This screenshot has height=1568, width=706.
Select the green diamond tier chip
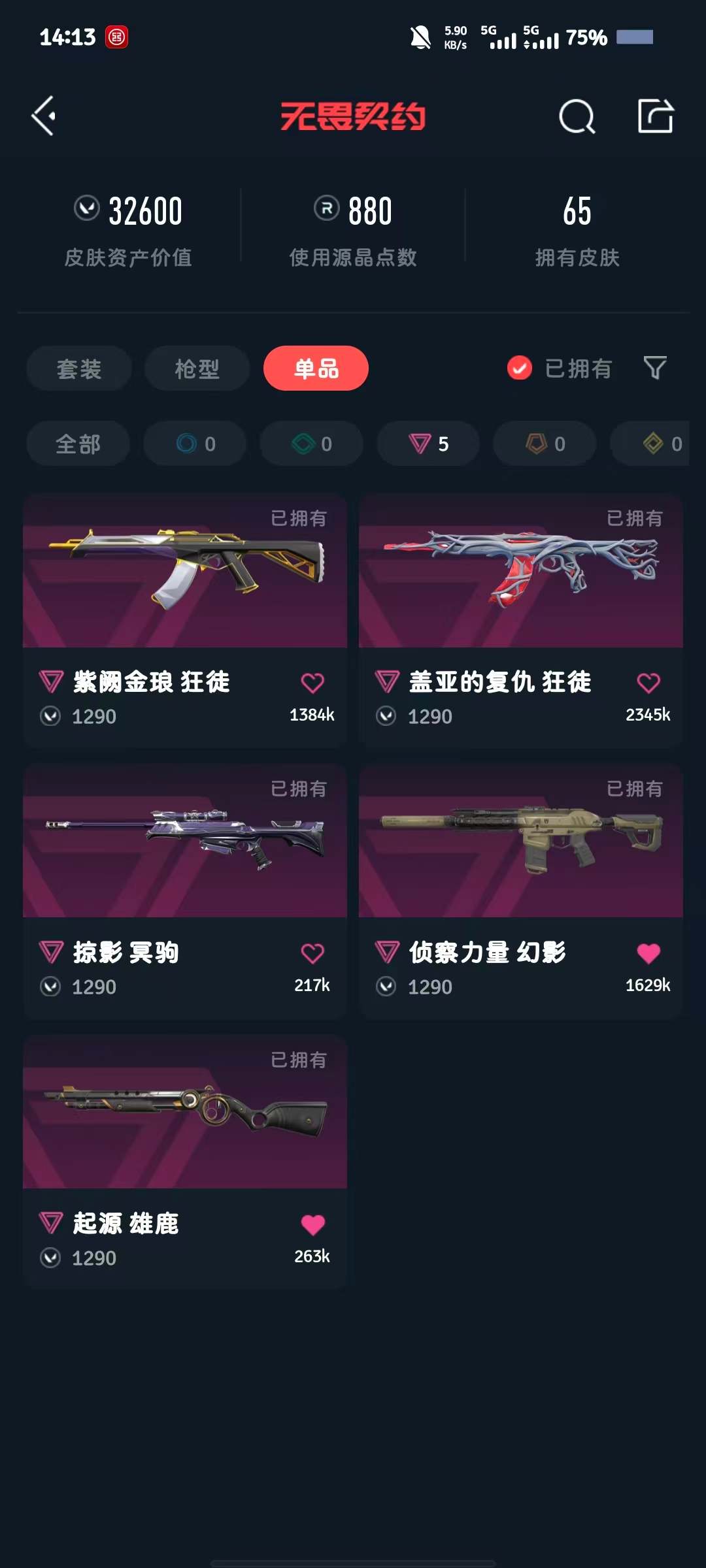pyautogui.click(x=311, y=444)
